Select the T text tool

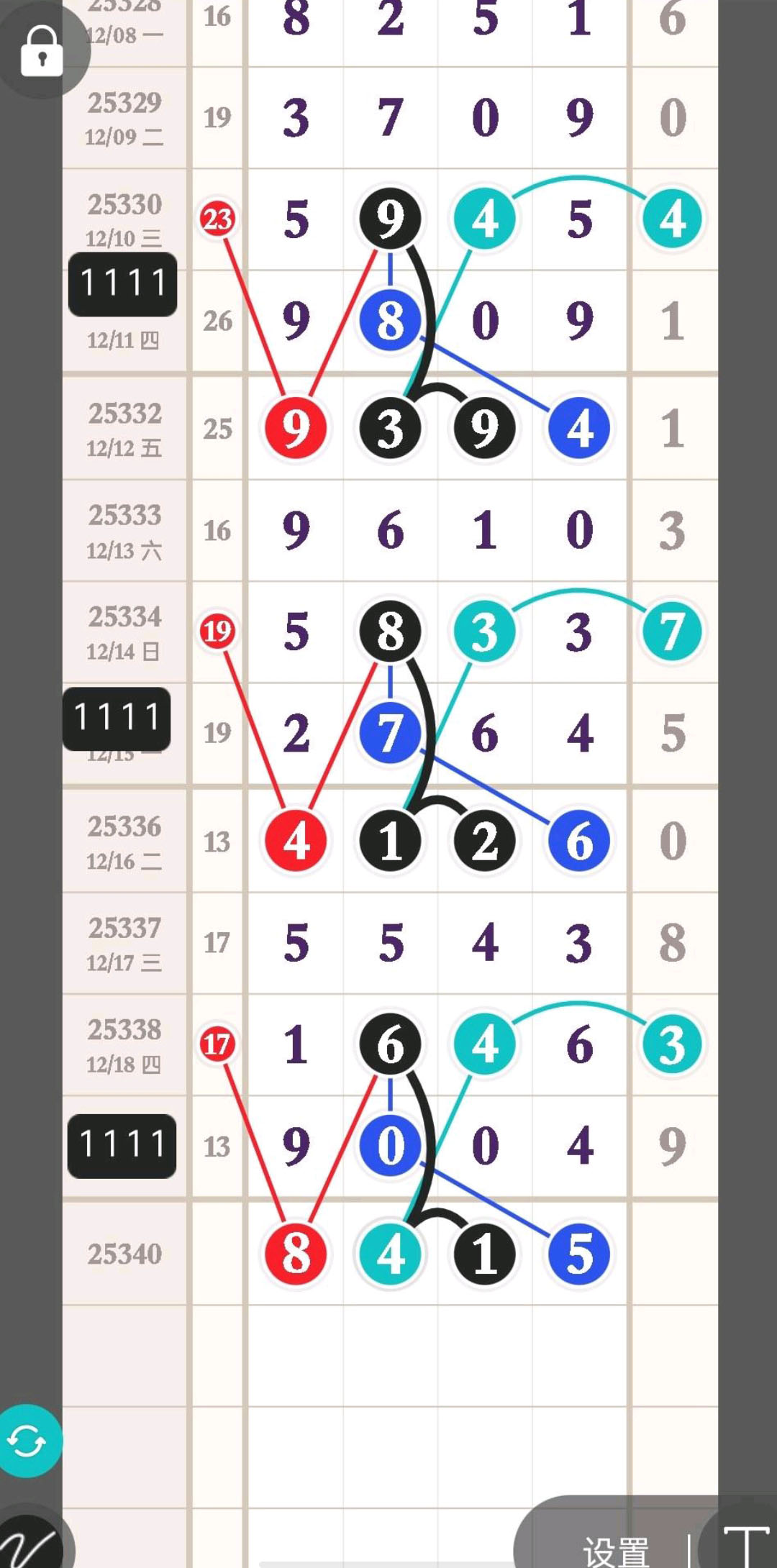(745, 1545)
